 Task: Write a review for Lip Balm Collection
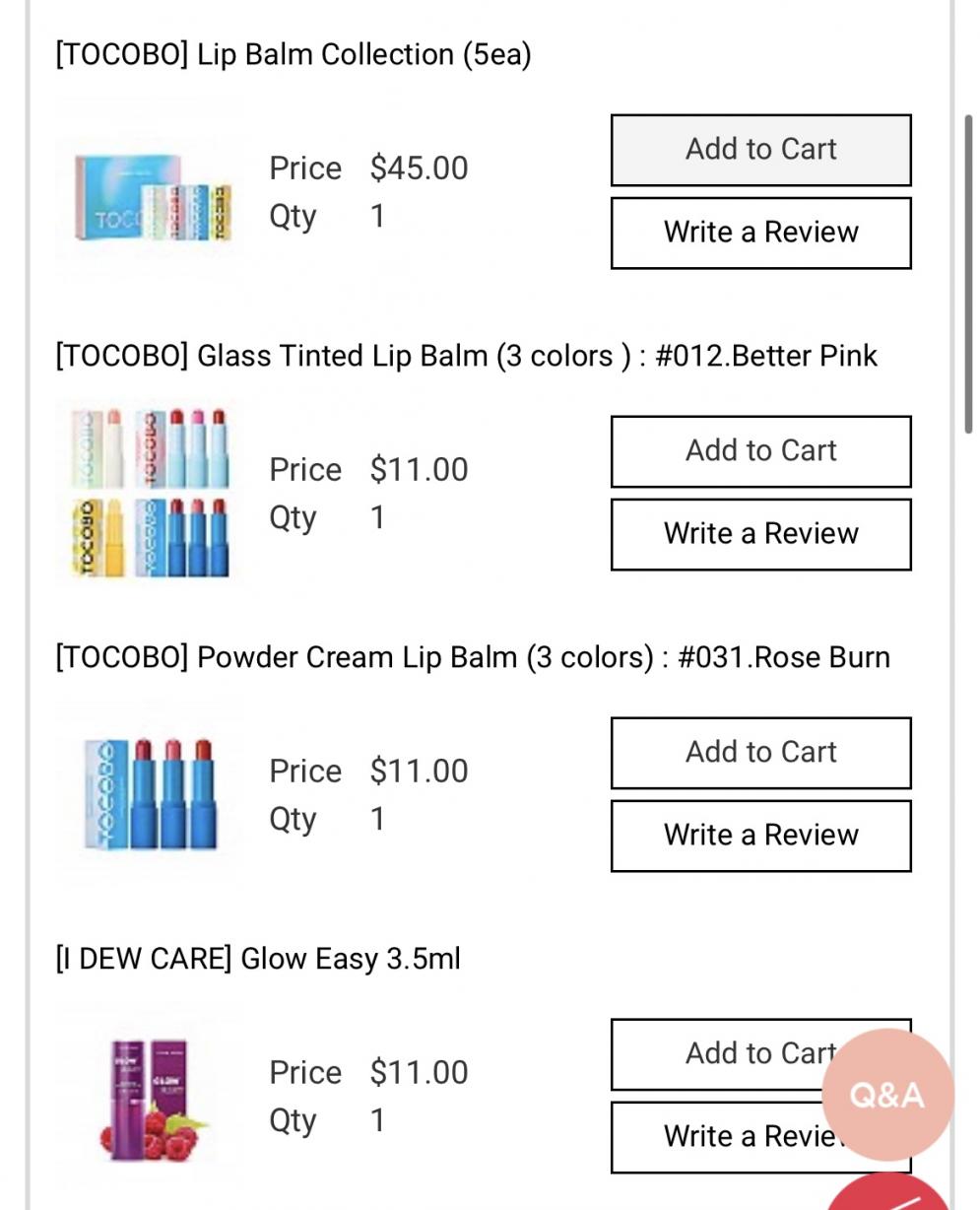point(760,233)
